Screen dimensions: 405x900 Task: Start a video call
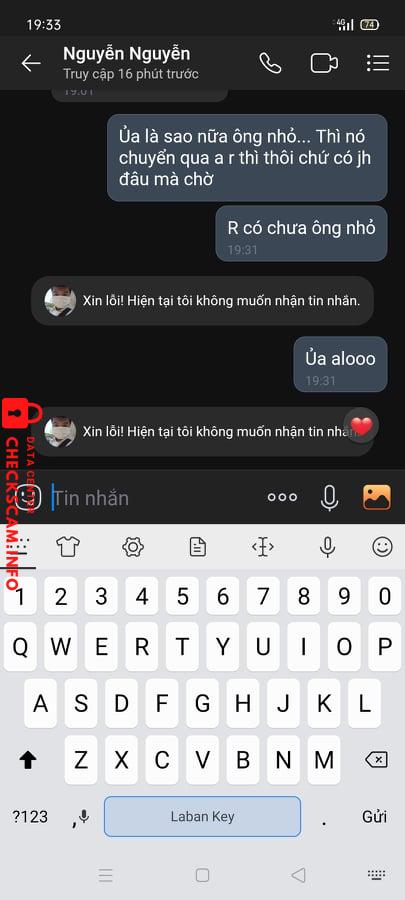tap(324, 63)
